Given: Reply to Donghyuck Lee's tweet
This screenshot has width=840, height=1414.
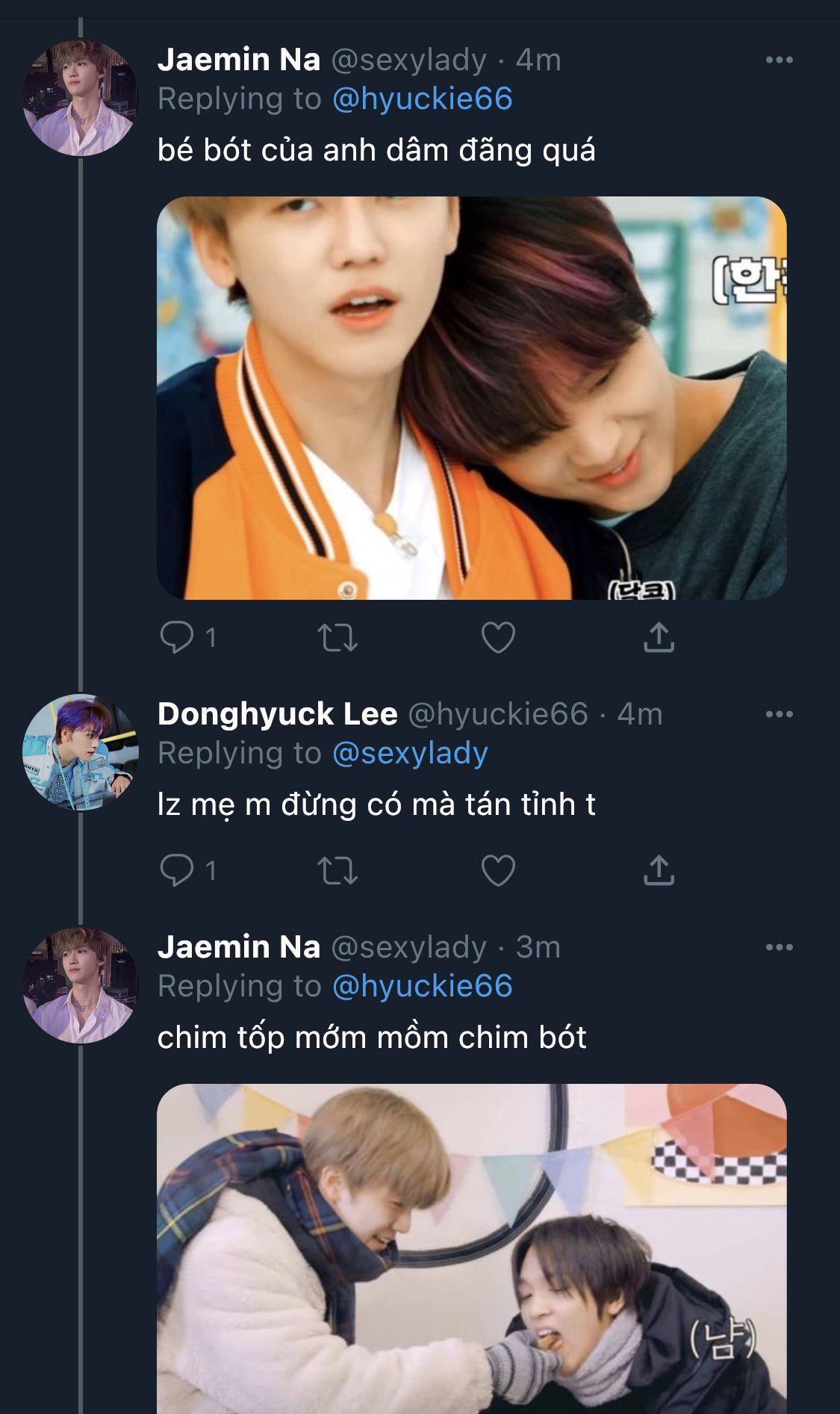Looking at the screenshot, I should click(177, 871).
